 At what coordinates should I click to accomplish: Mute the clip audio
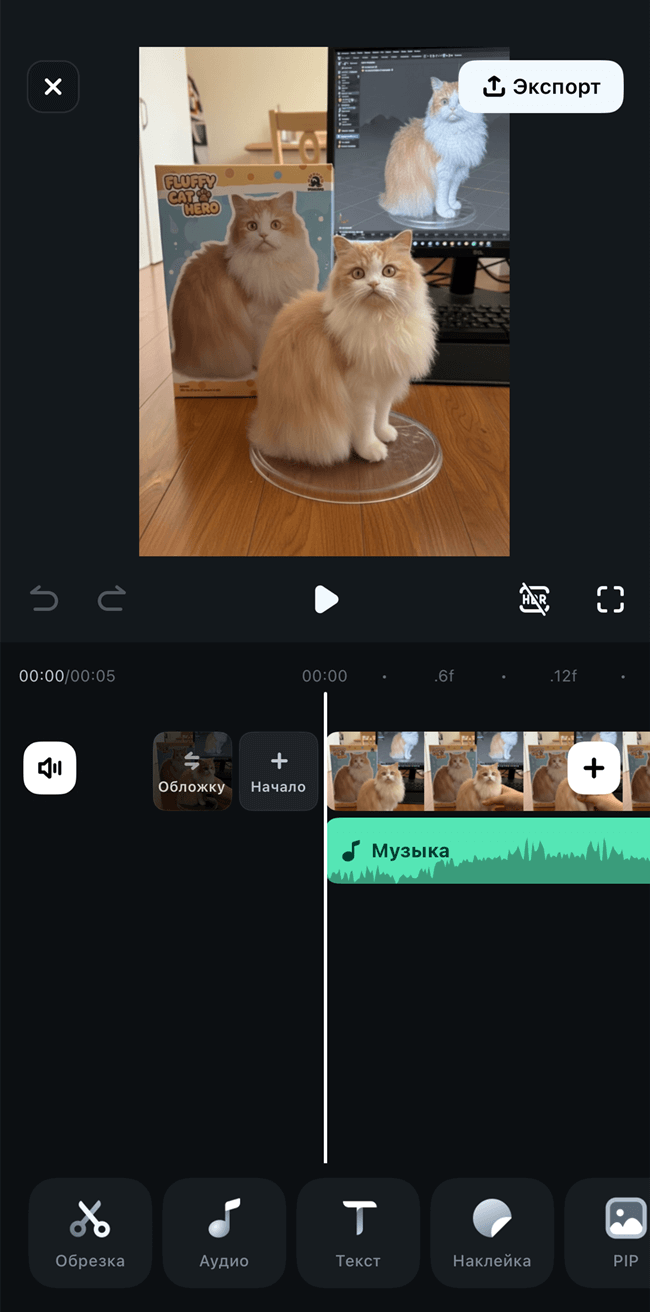tap(50, 768)
